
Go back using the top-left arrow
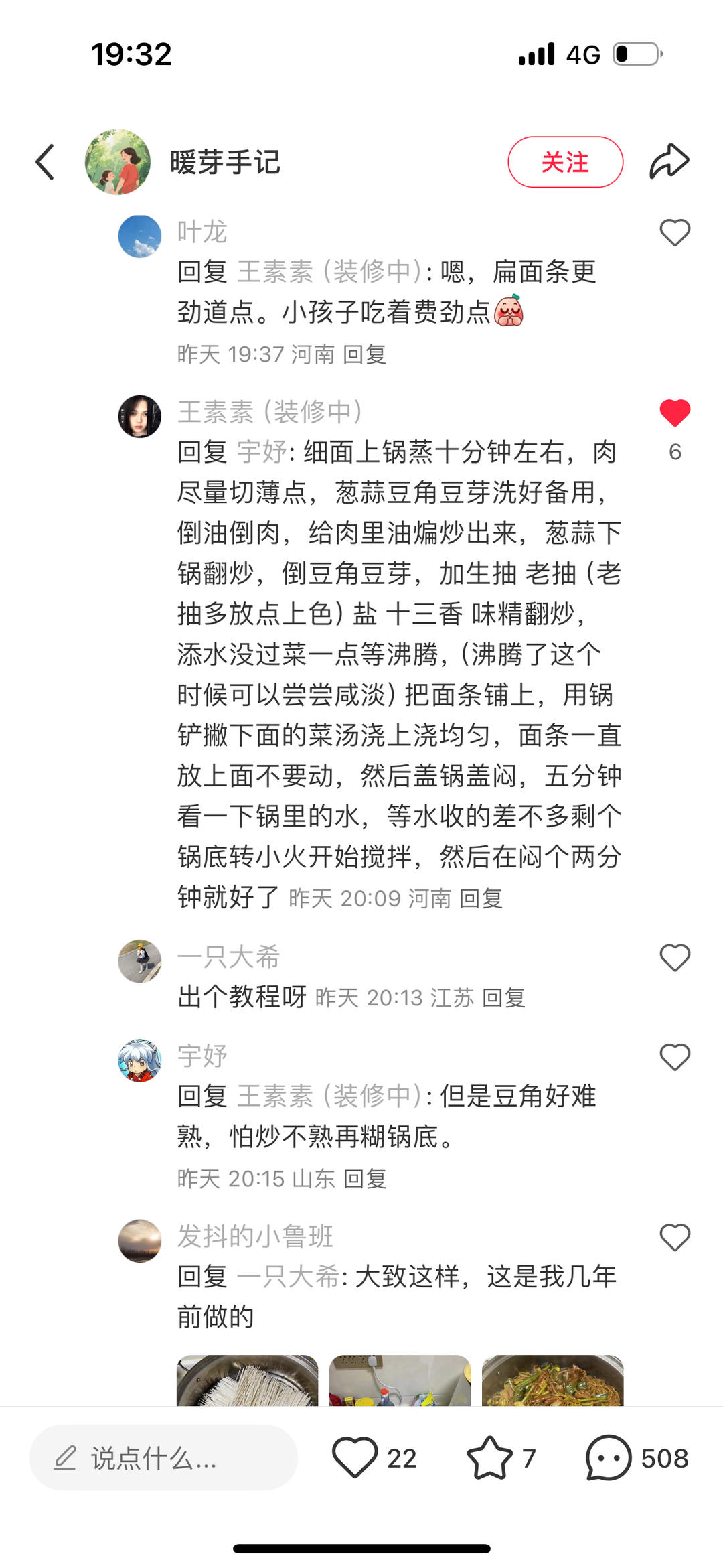click(45, 162)
